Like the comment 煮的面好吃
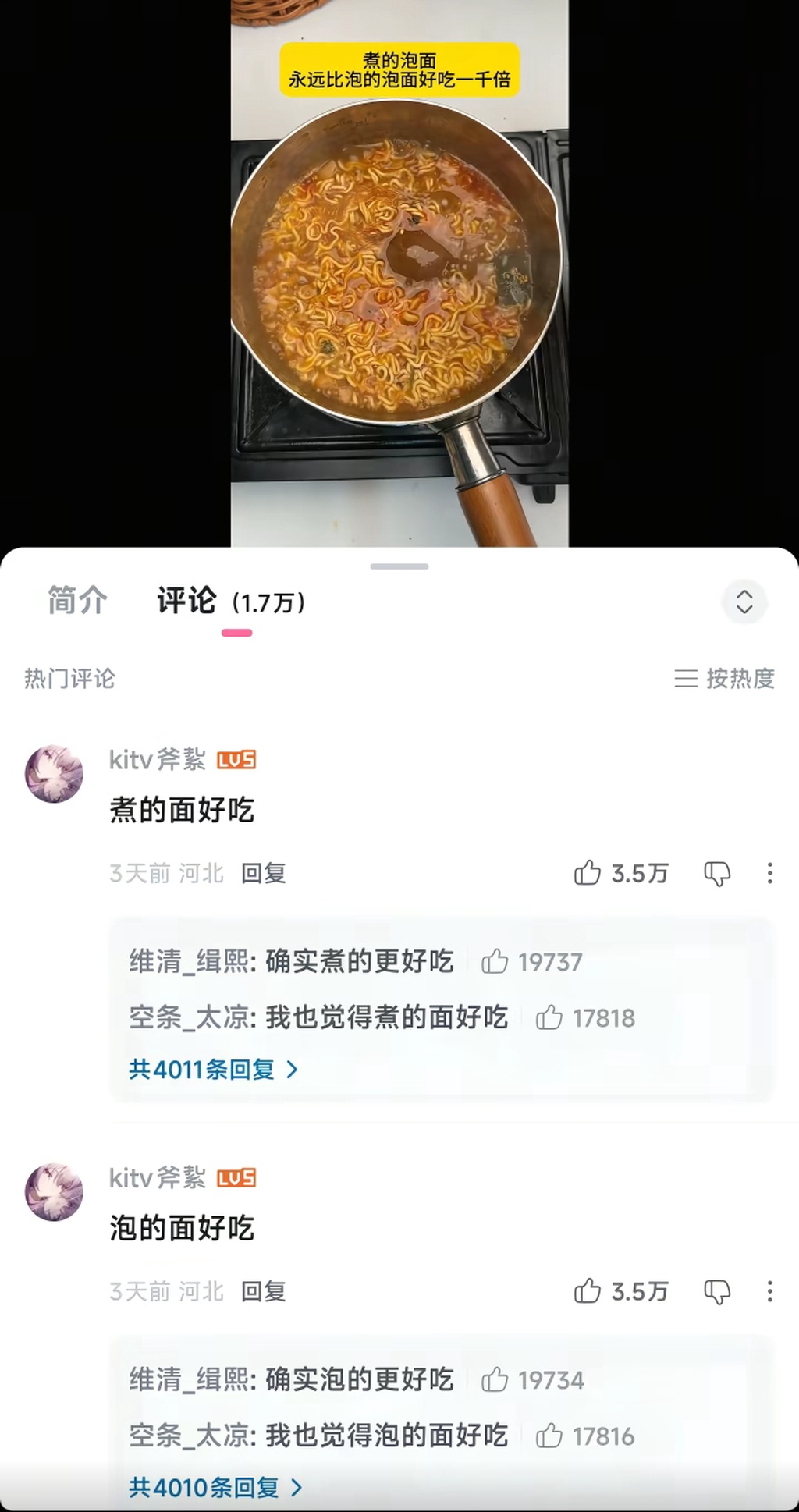The height and width of the screenshot is (1512, 799). tap(588, 873)
